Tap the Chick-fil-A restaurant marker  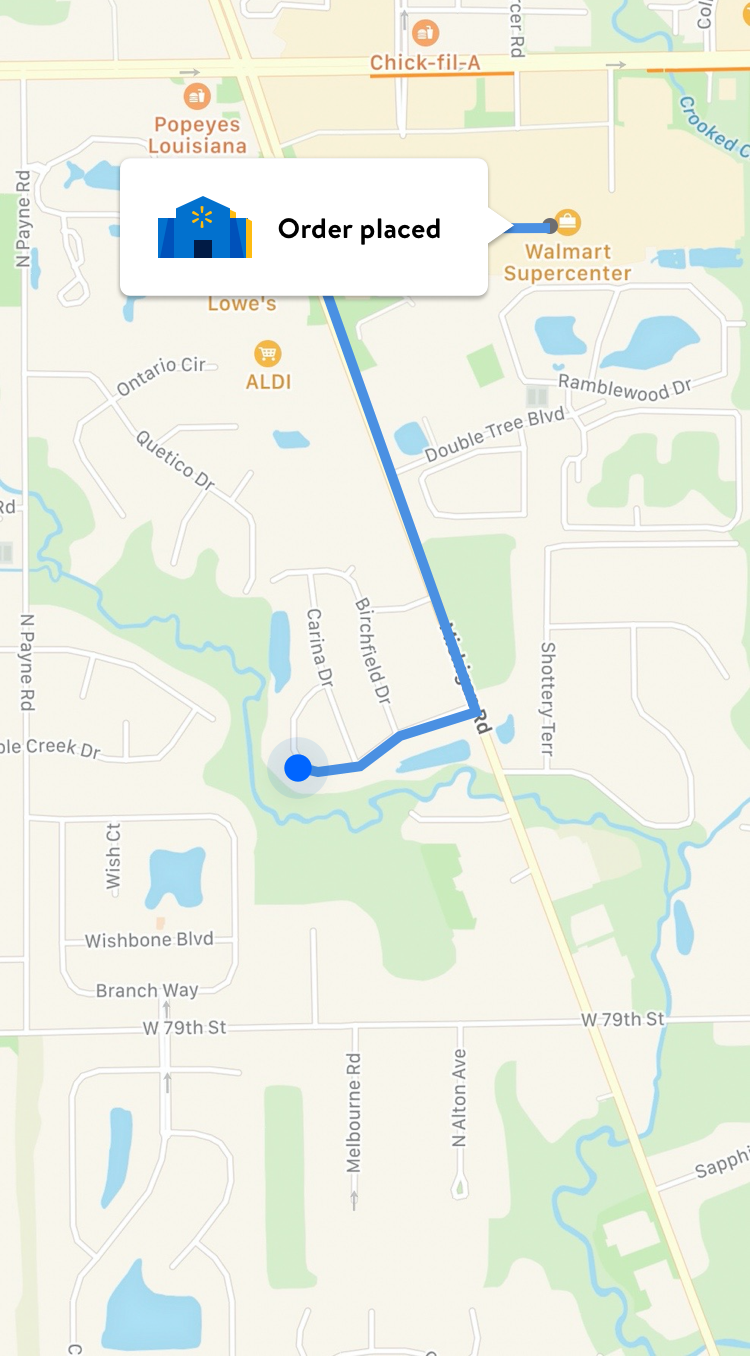(x=426, y=33)
